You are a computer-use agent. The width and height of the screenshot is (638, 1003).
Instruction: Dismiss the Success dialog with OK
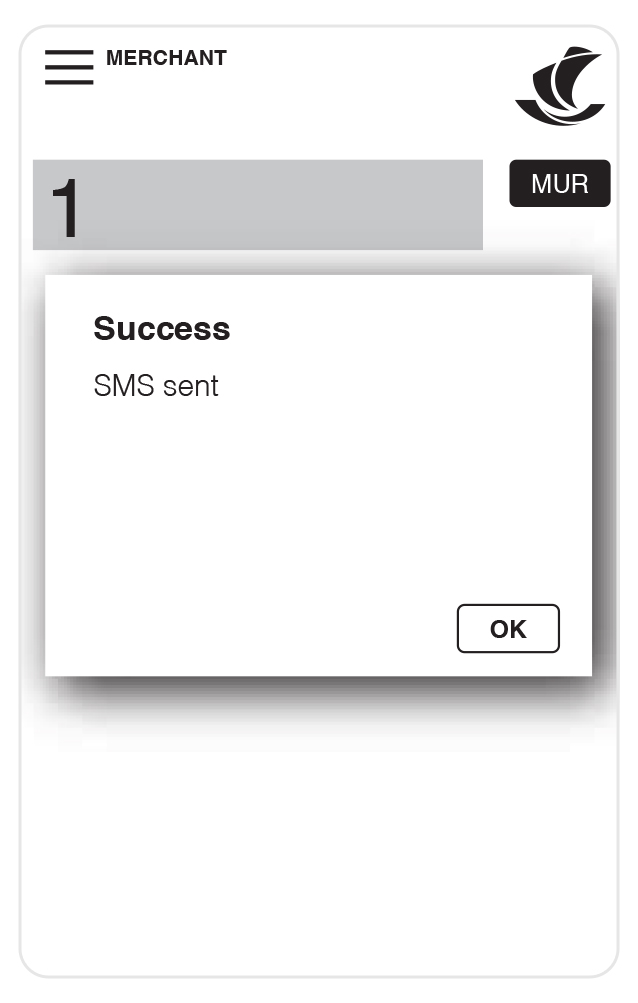tap(508, 629)
